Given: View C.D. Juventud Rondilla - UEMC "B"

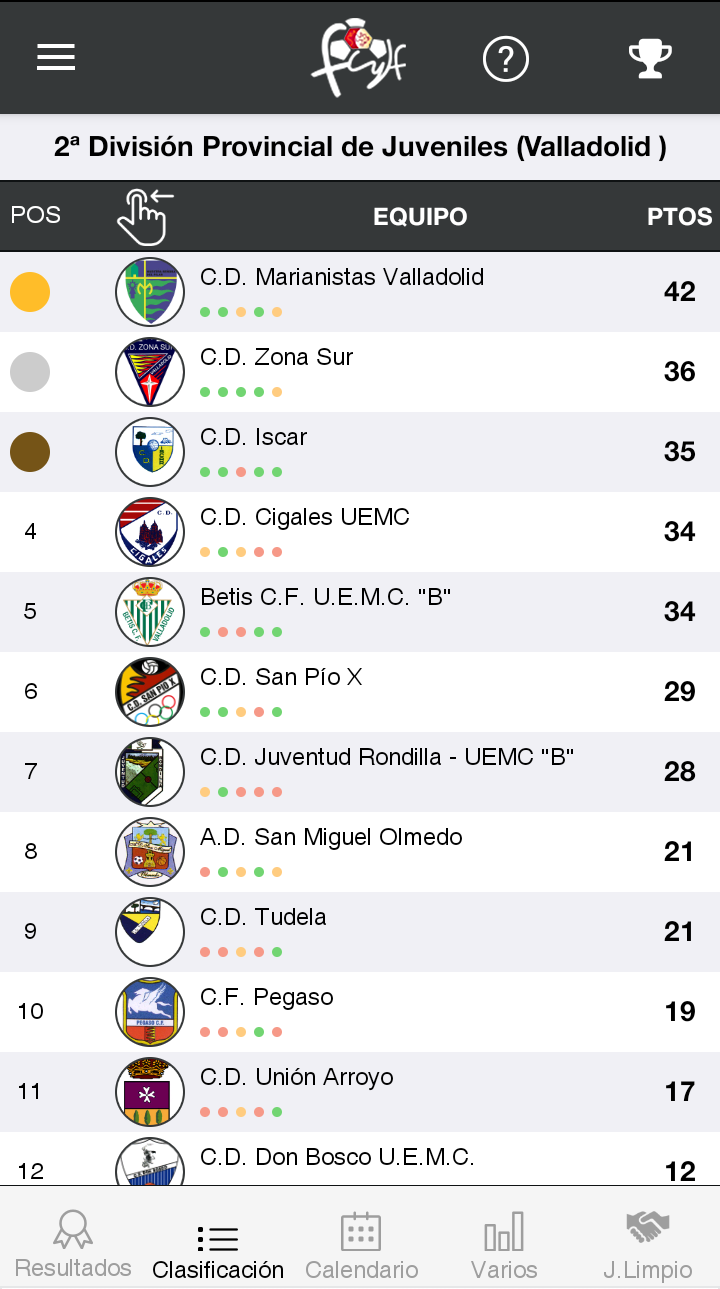Looking at the screenshot, I should [360, 772].
